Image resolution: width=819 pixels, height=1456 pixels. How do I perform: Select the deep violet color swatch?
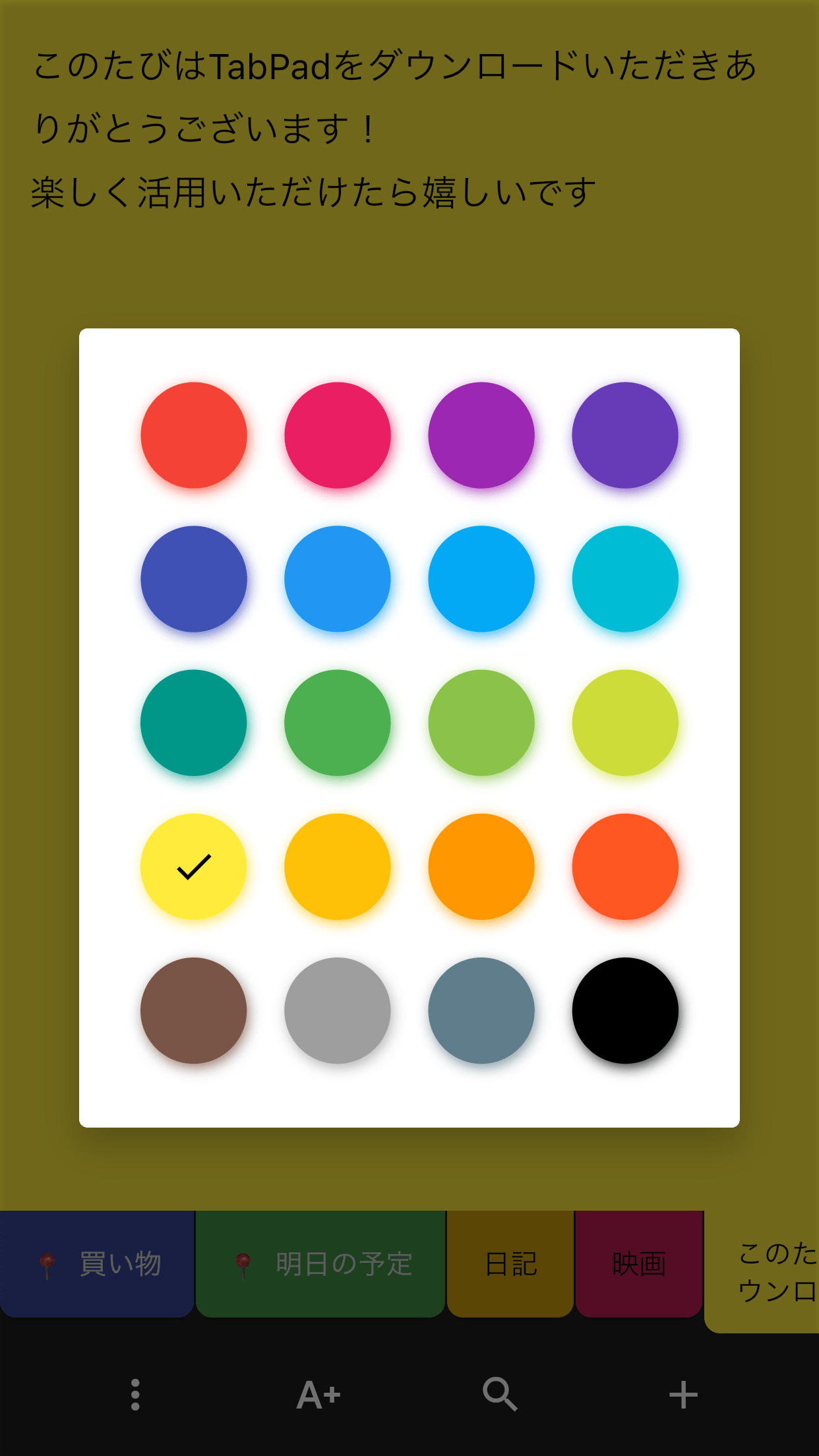pos(624,435)
